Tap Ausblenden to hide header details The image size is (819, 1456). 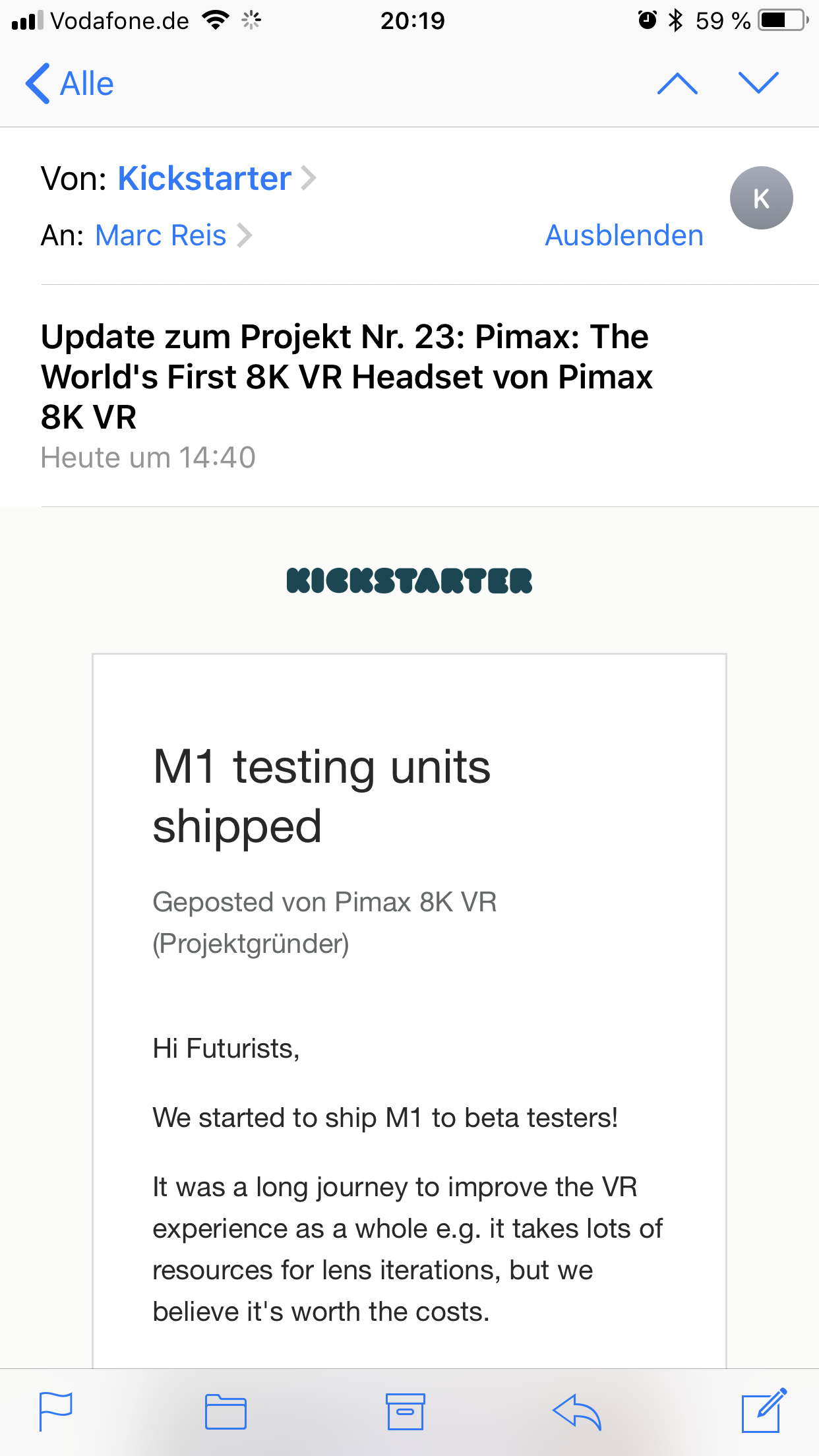point(624,235)
